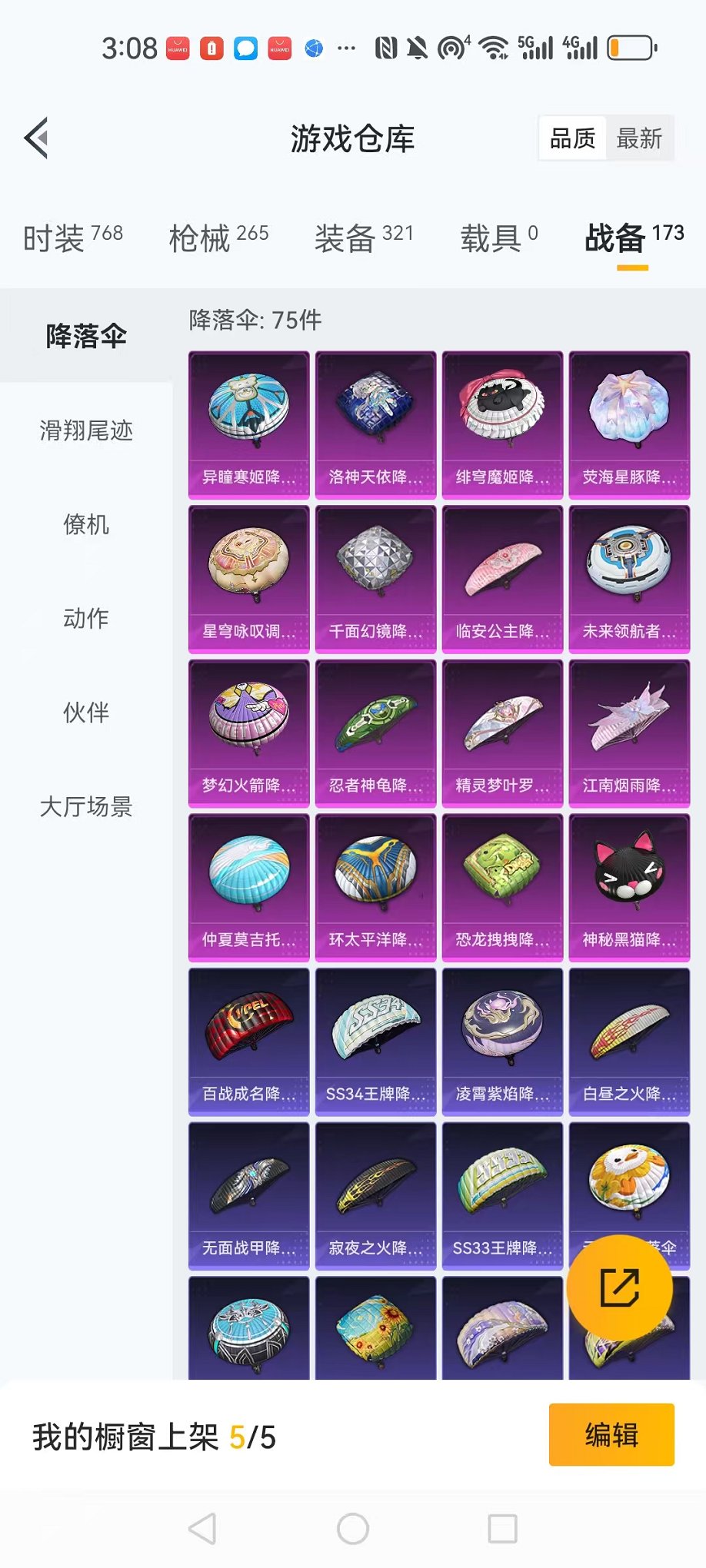
Task: Open the 神秘黑猫 parachute item
Action: click(629, 888)
